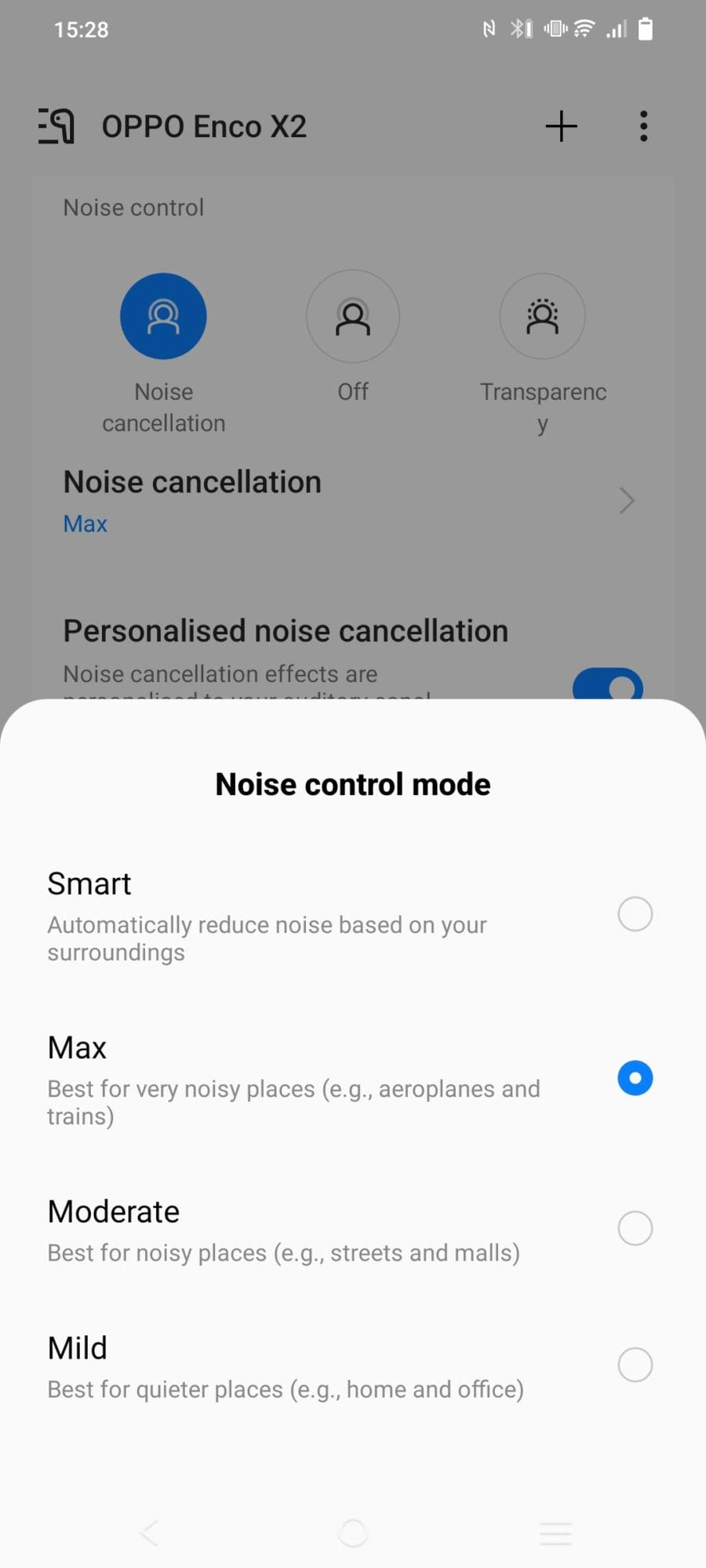
Task: Choose the Max noise control mode
Action: coord(635,1078)
